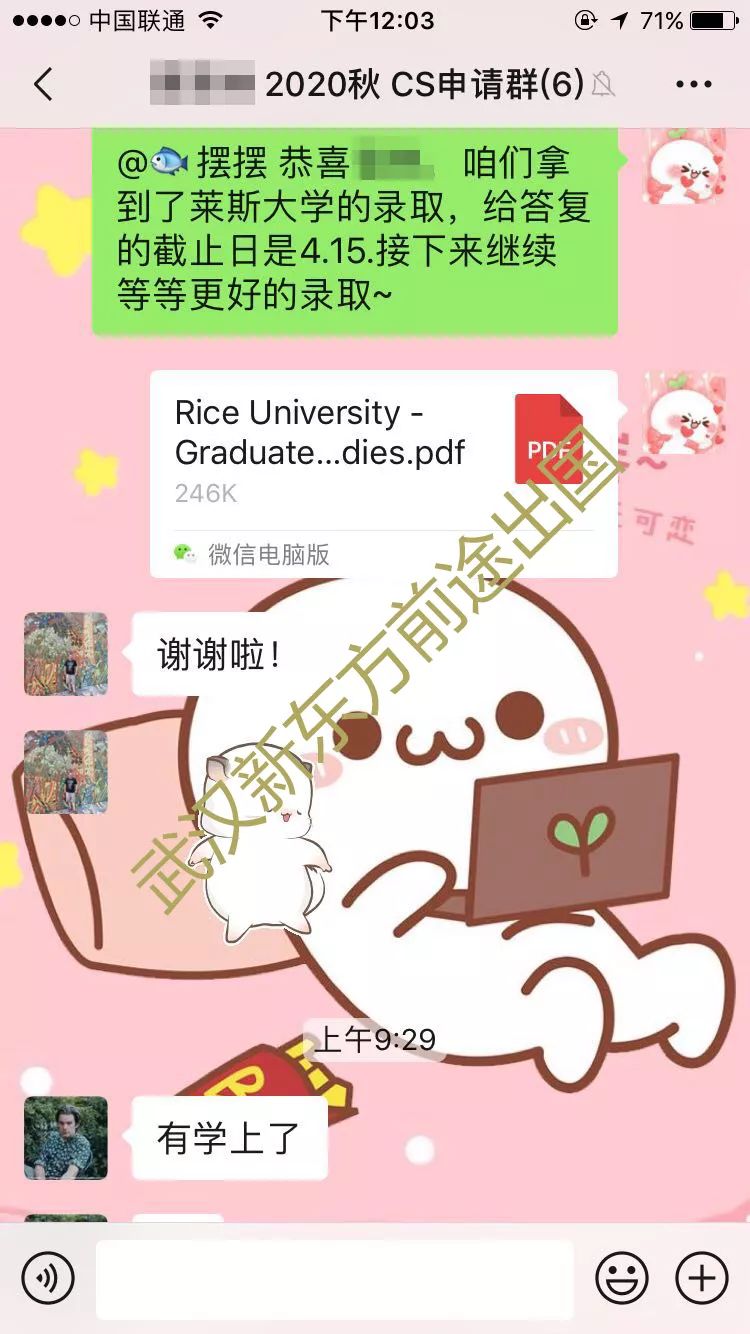This screenshot has height=1334, width=750.
Task: View avatar of the 谢谢啦 sender
Action: point(66,654)
